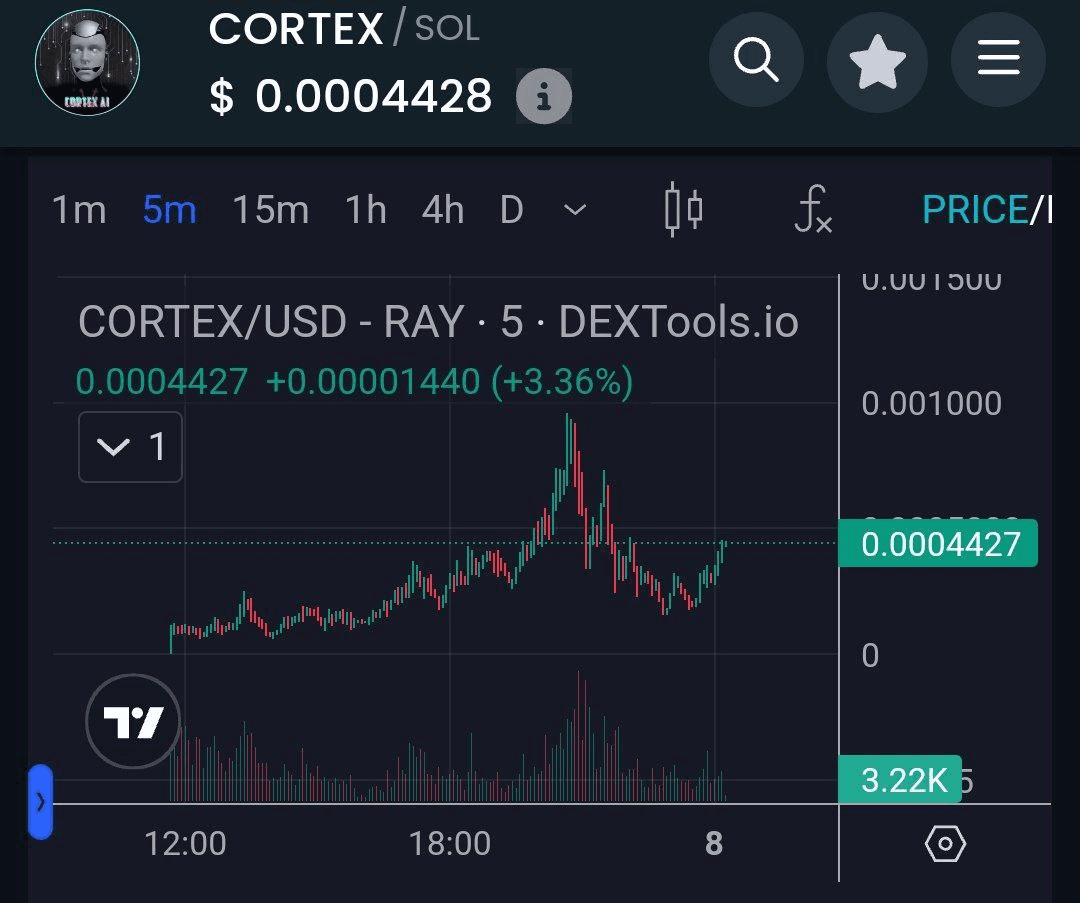Change the candlestick chart style

click(x=684, y=210)
